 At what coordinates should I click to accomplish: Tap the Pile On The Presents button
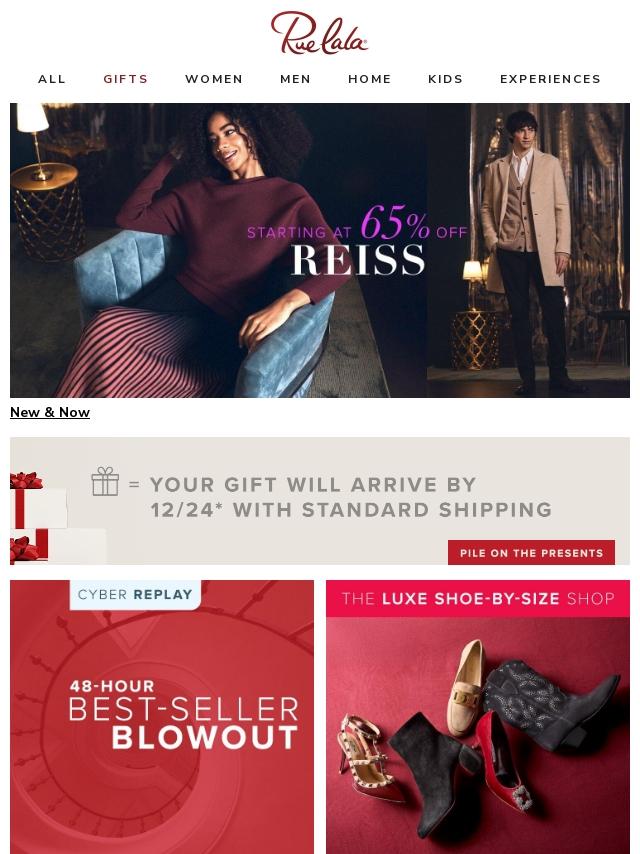coord(531,553)
